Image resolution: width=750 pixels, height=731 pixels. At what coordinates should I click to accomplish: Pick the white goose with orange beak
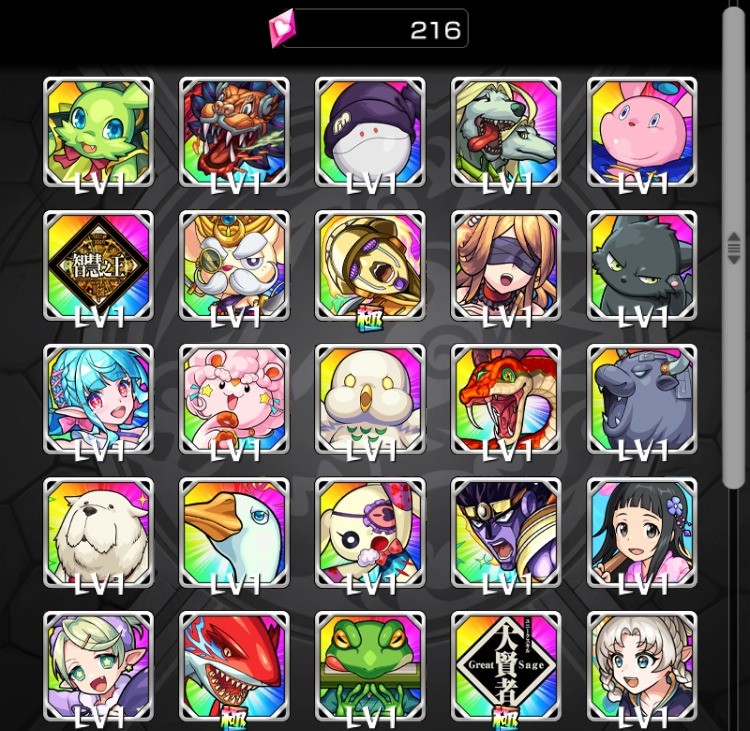tap(234, 532)
